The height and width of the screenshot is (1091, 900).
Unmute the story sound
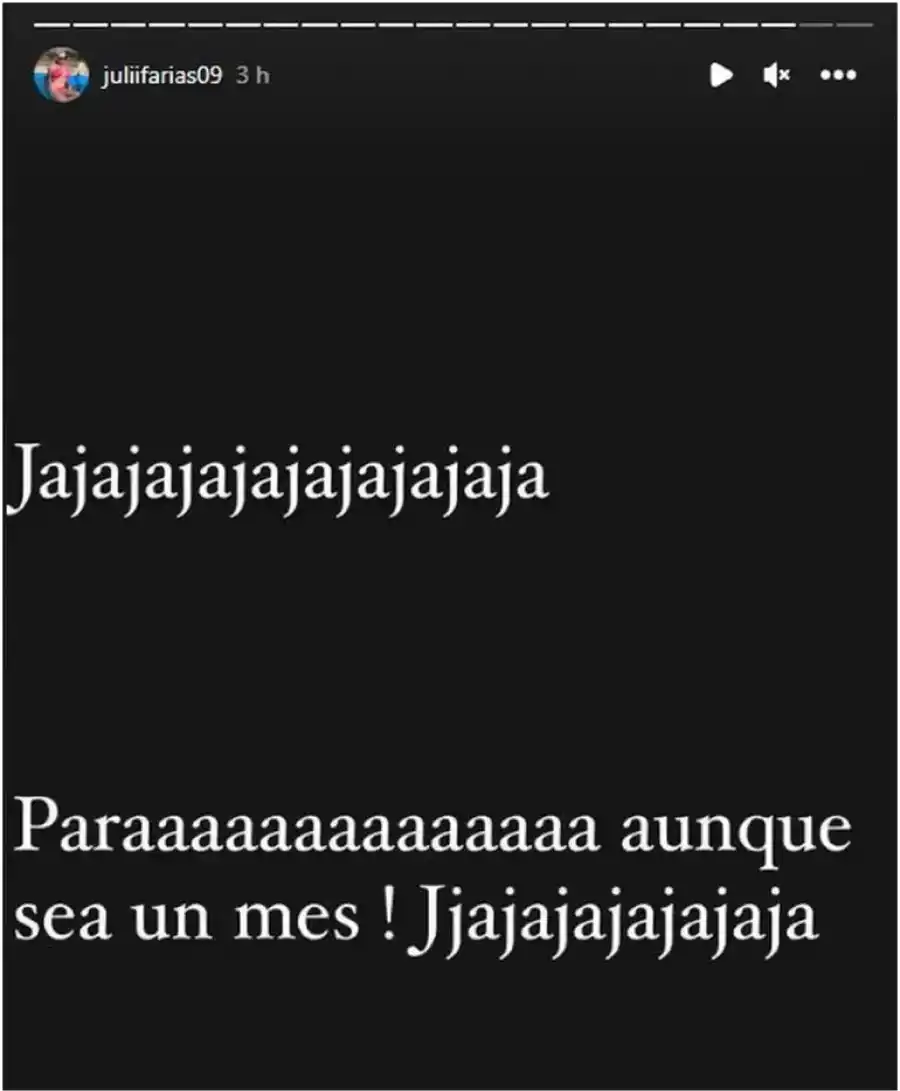click(x=777, y=75)
